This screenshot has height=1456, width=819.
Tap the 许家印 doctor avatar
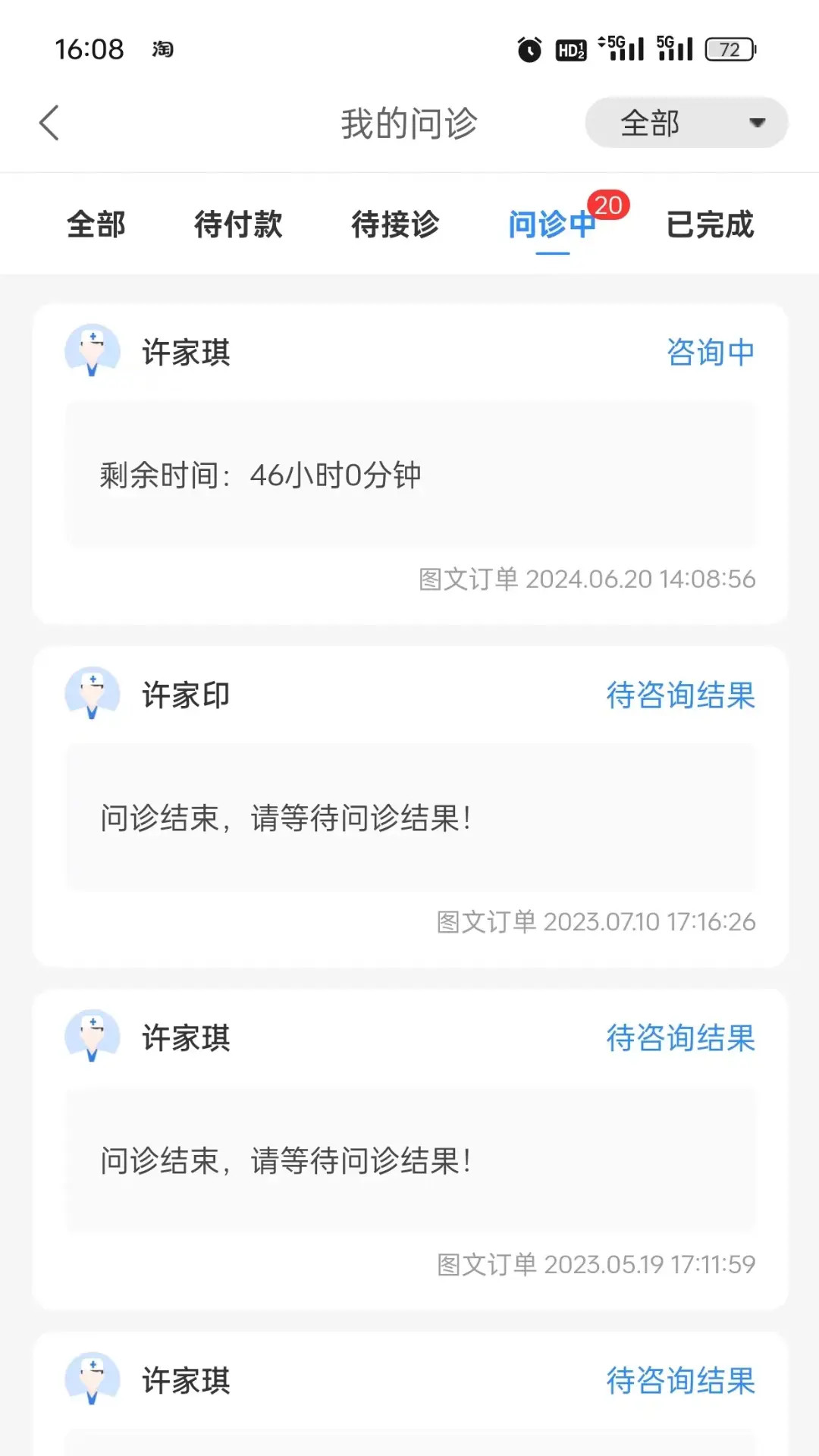point(93,695)
